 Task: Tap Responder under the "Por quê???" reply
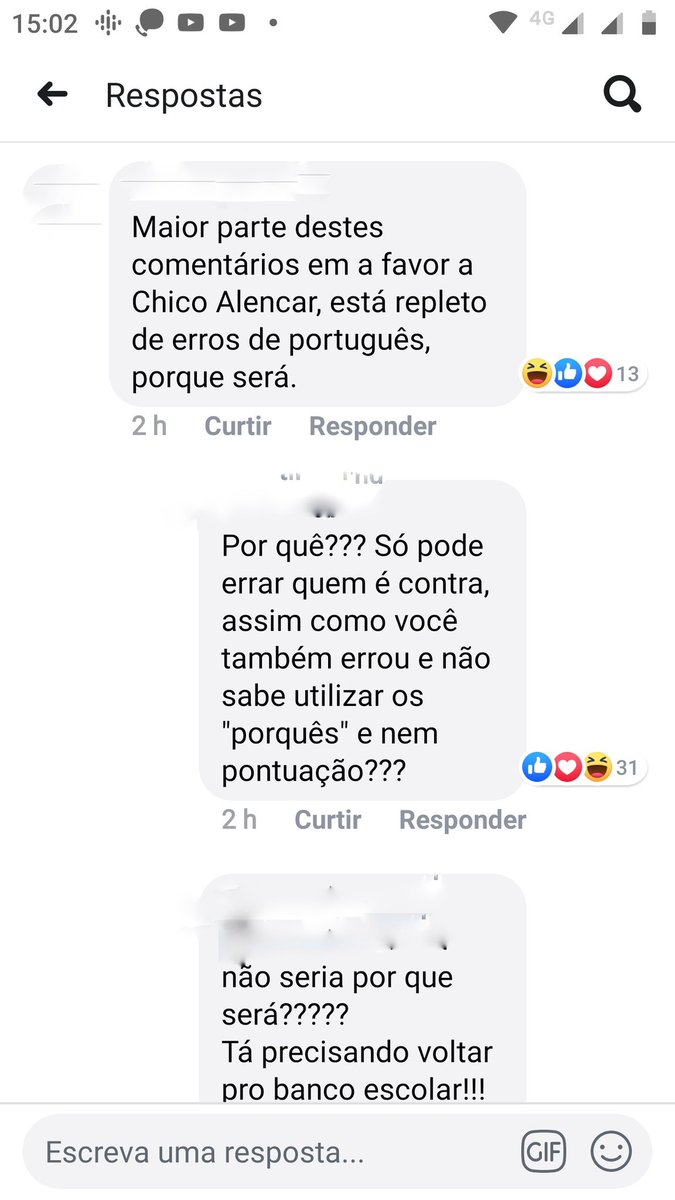(462, 820)
